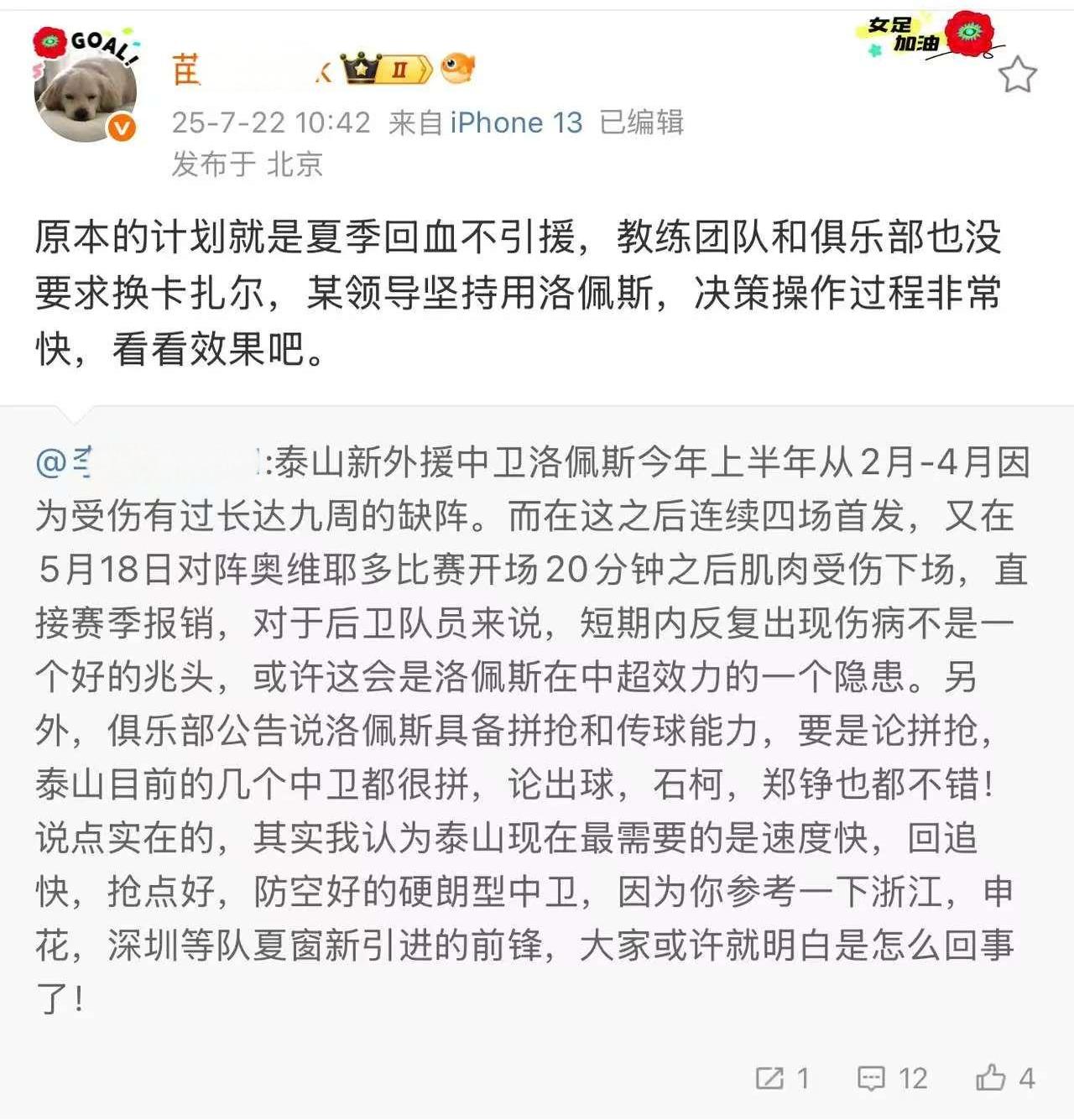The height and width of the screenshot is (1120, 1074).
Task: Repost the quoted post
Action: click(782, 1078)
